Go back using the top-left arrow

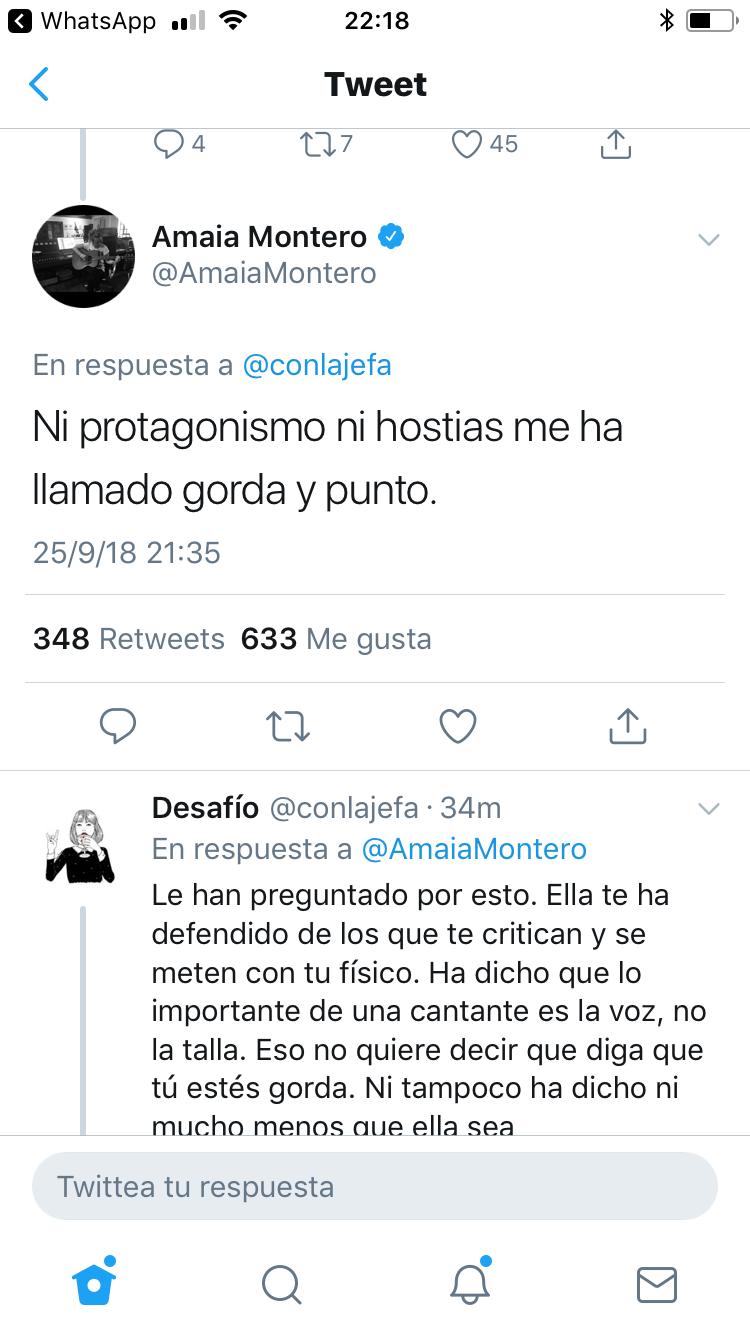38,85
